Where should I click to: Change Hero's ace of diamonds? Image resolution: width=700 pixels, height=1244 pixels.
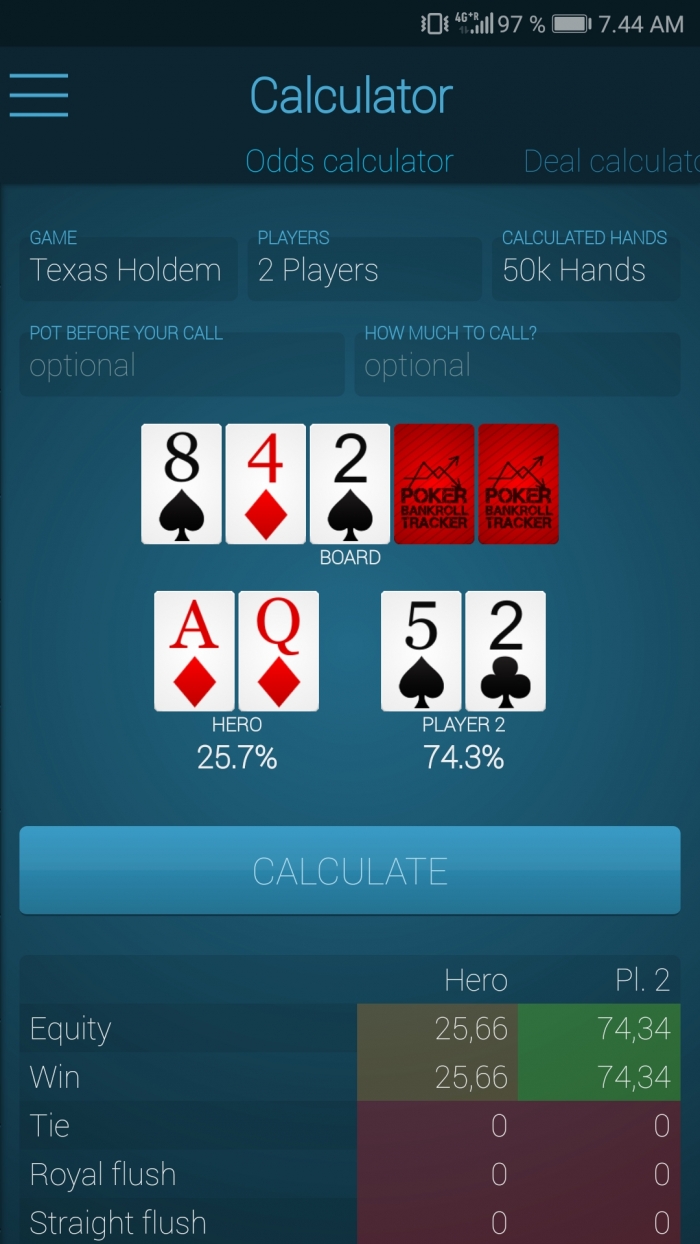194,651
